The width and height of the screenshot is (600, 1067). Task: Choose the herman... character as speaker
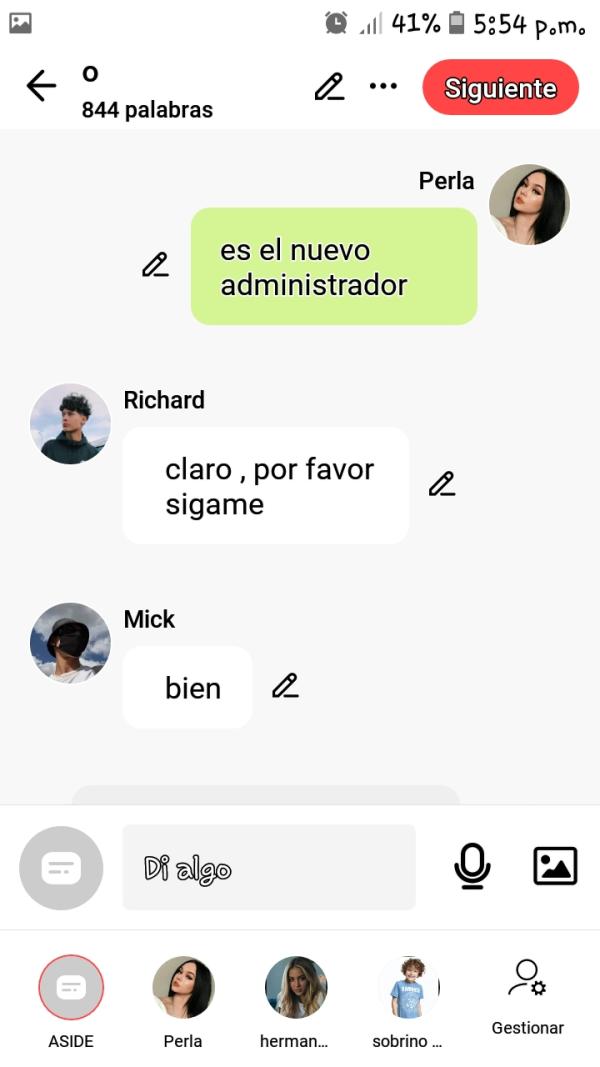pyautogui.click(x=295, y=988)
